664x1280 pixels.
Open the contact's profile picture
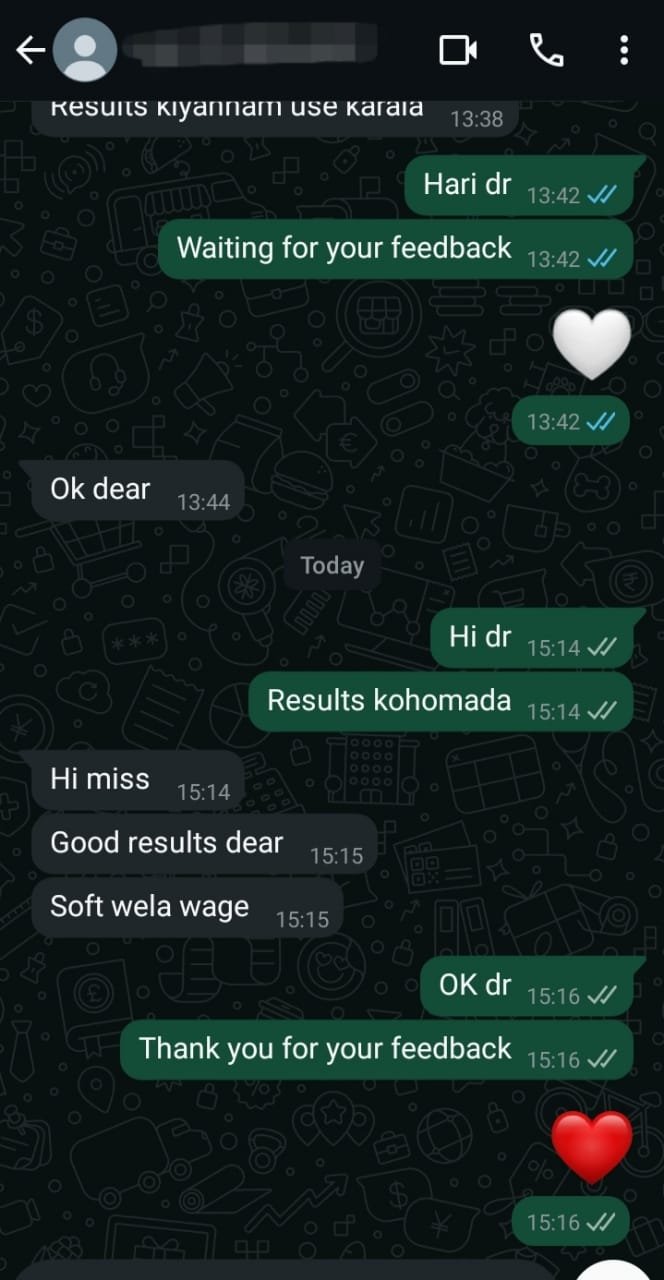pos(85,50)
